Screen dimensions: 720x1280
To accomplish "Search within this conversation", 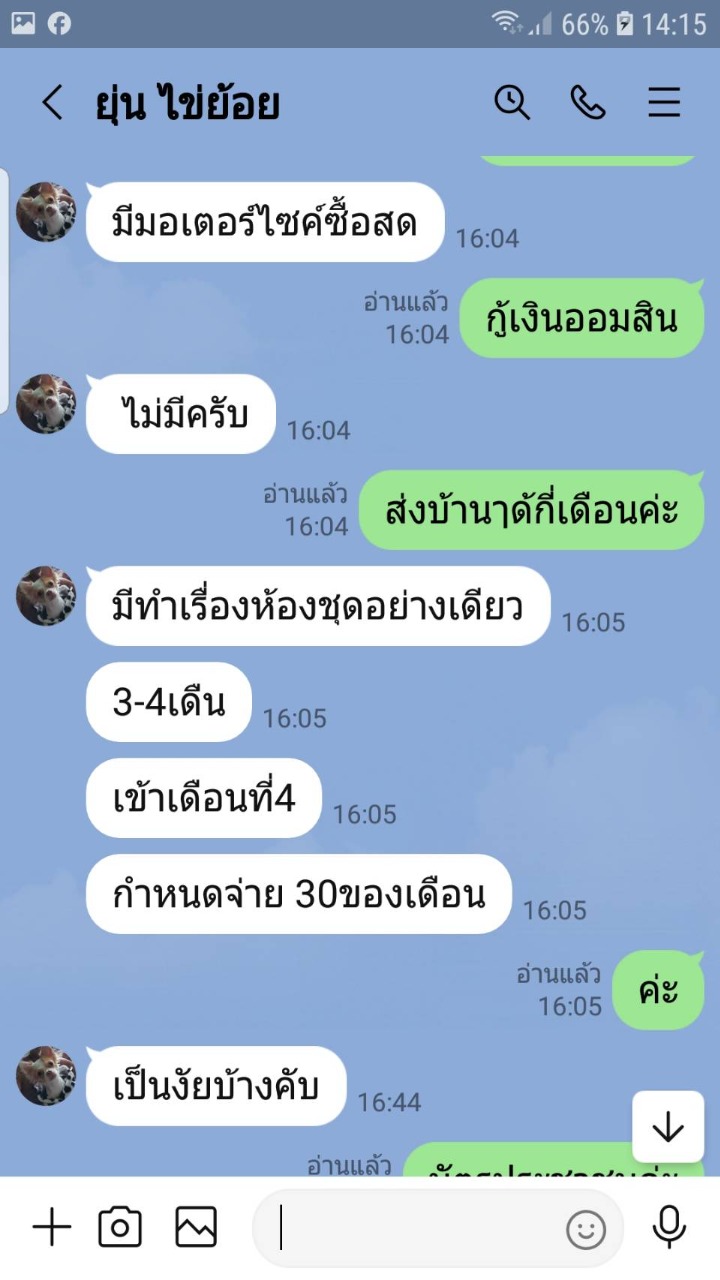I will click(512, 102).
